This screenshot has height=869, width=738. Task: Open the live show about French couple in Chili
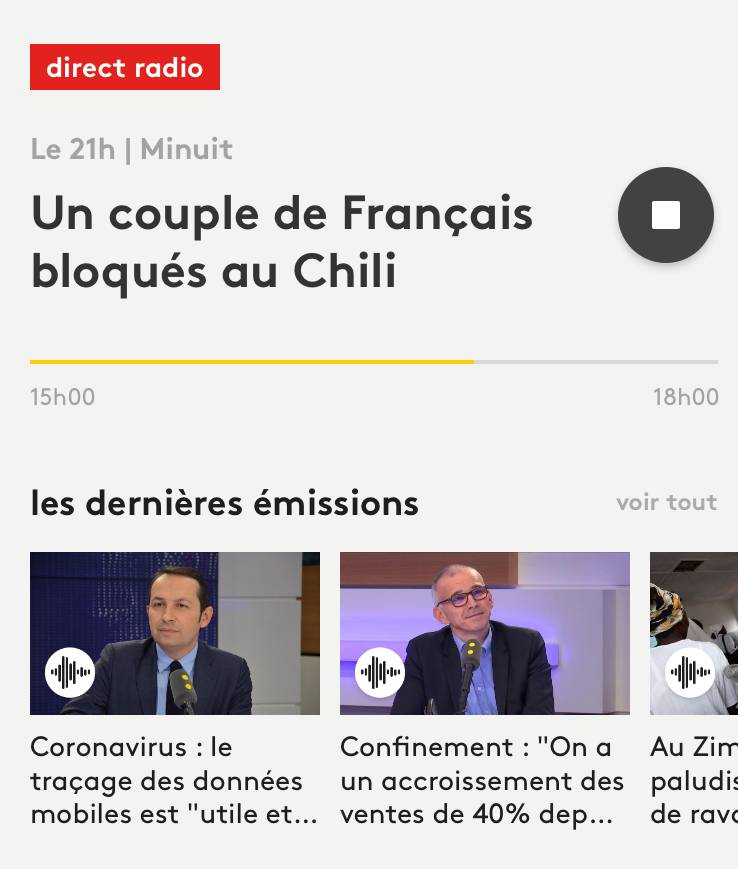[x=282, y=241]
